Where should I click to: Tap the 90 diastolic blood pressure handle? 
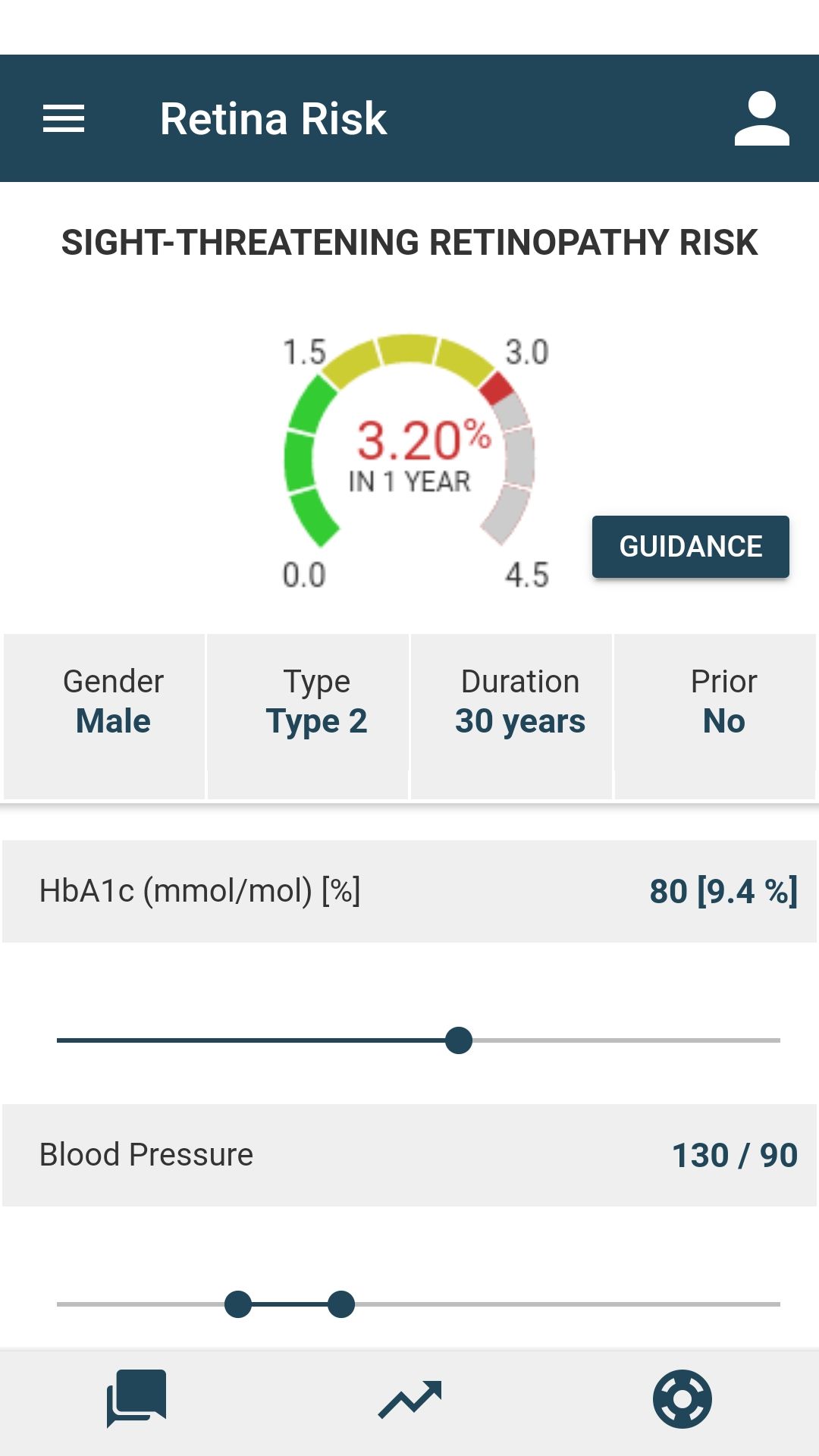pyautogui.click(x=238, y=1304)
